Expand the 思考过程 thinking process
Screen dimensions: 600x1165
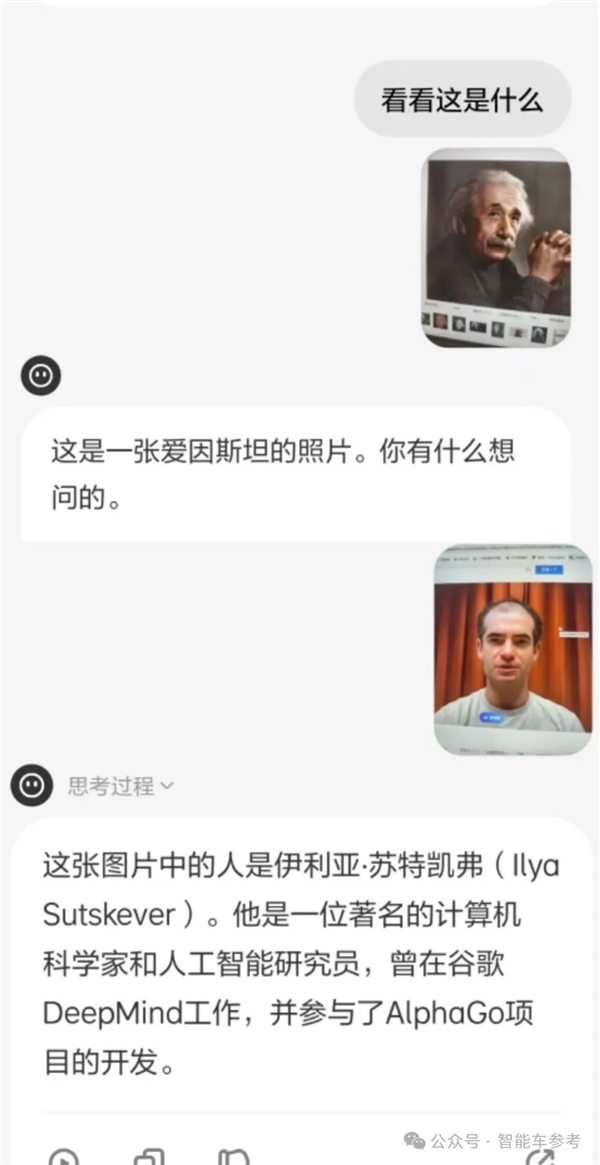(x=120, y=786)
